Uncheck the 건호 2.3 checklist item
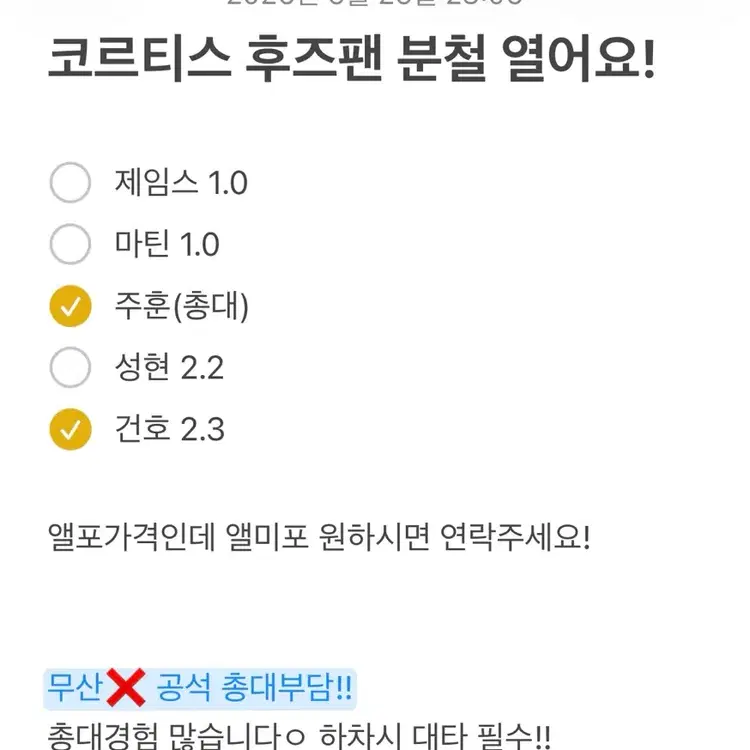 [x=70, y=429]
